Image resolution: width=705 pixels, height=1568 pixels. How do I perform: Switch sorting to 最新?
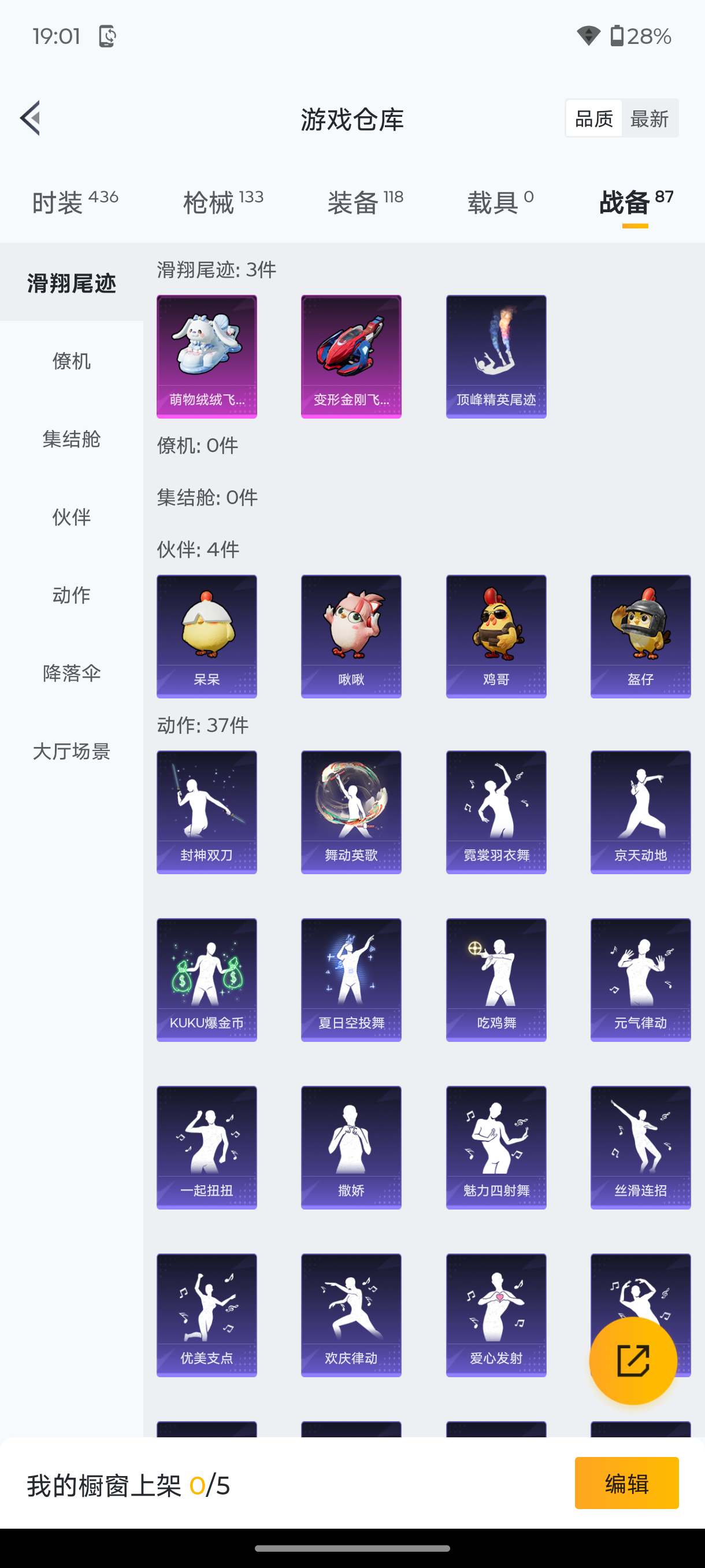pyautogui.click(x=650, y=118)
